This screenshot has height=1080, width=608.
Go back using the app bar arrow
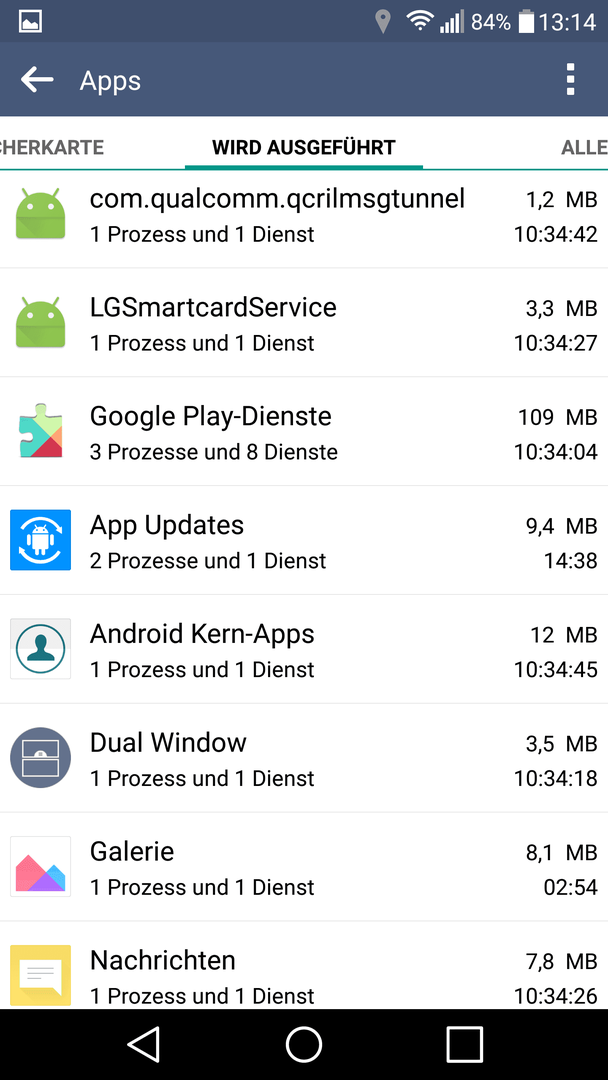[36, 80]
